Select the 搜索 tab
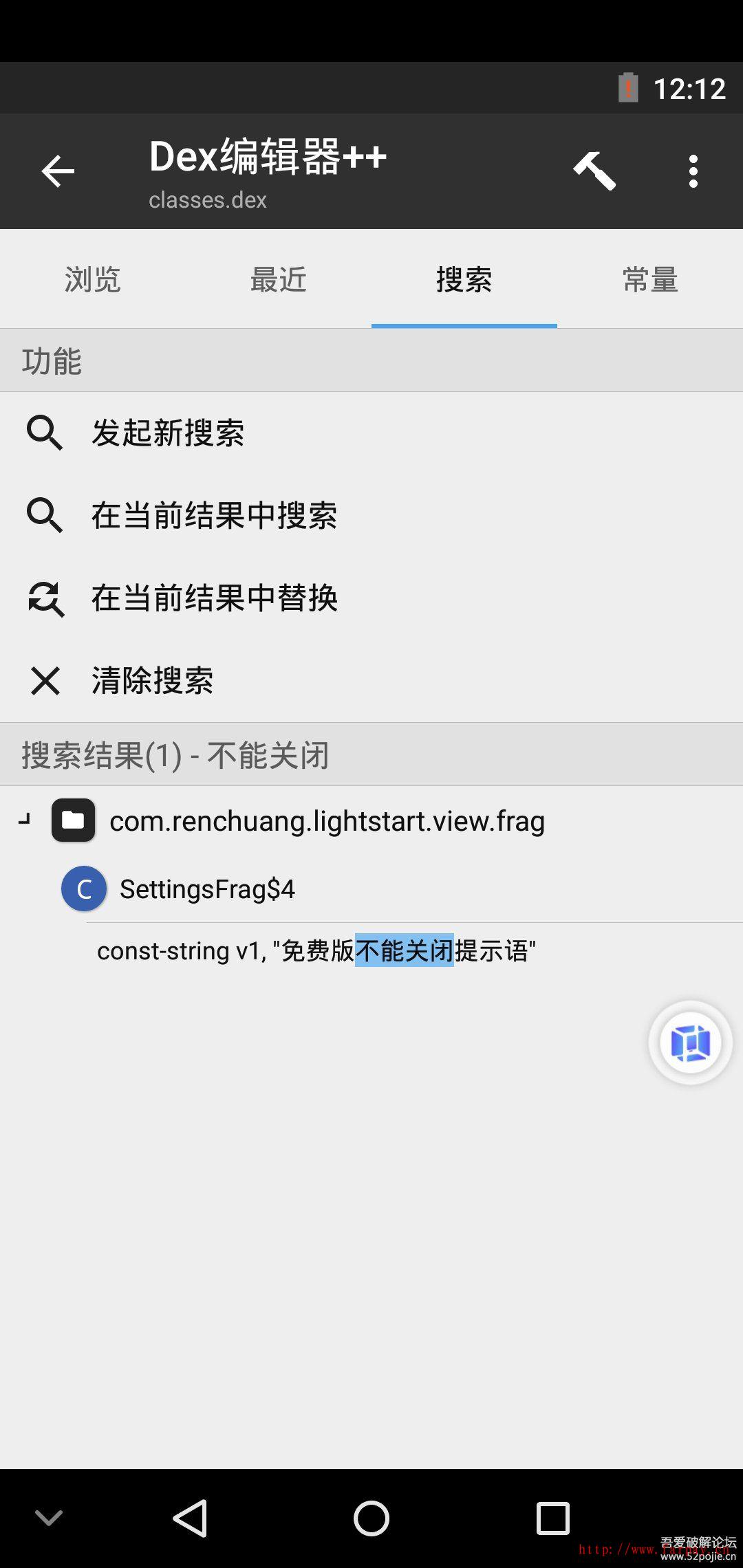This screenshot has width=743, height=1568. (464, 280)
